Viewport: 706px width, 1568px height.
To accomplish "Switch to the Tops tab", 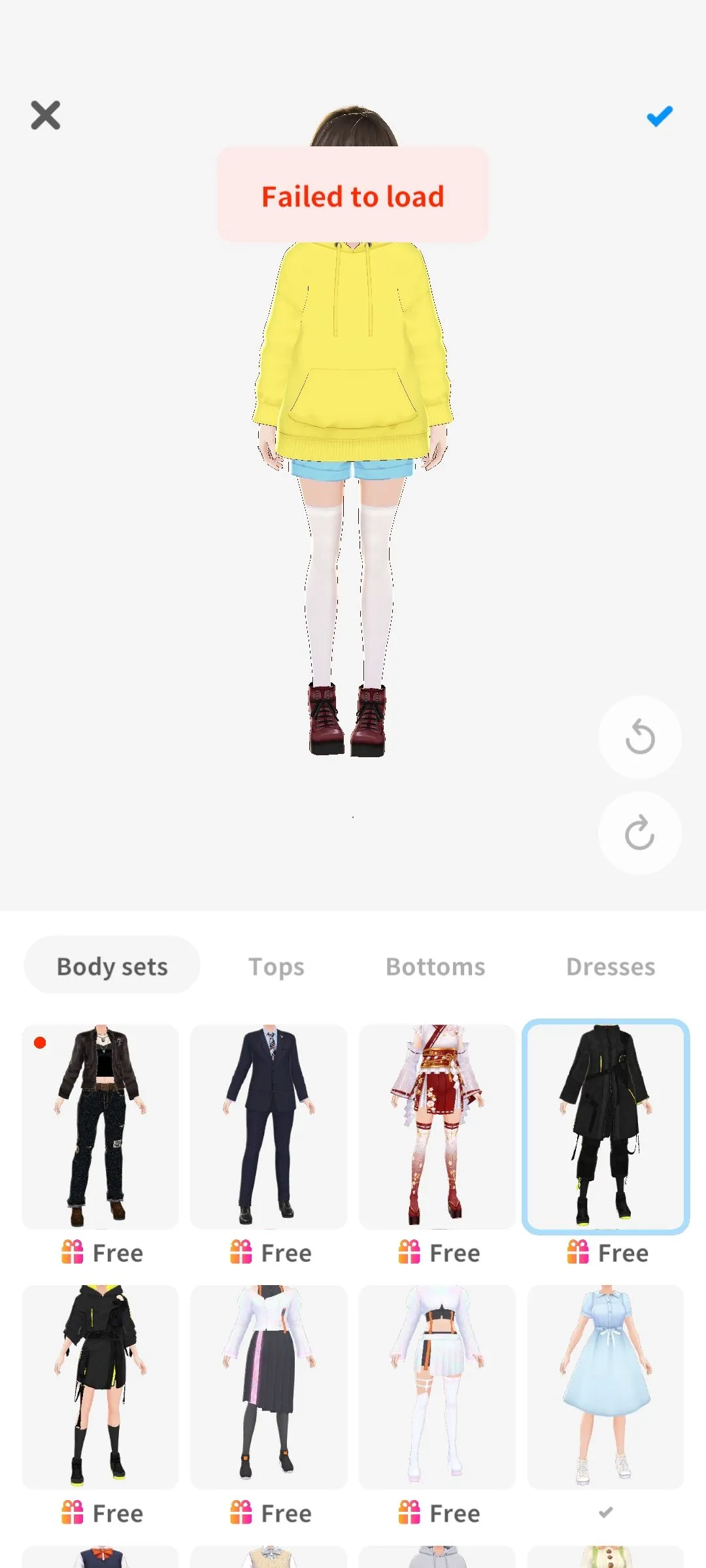I will point(277,966).
